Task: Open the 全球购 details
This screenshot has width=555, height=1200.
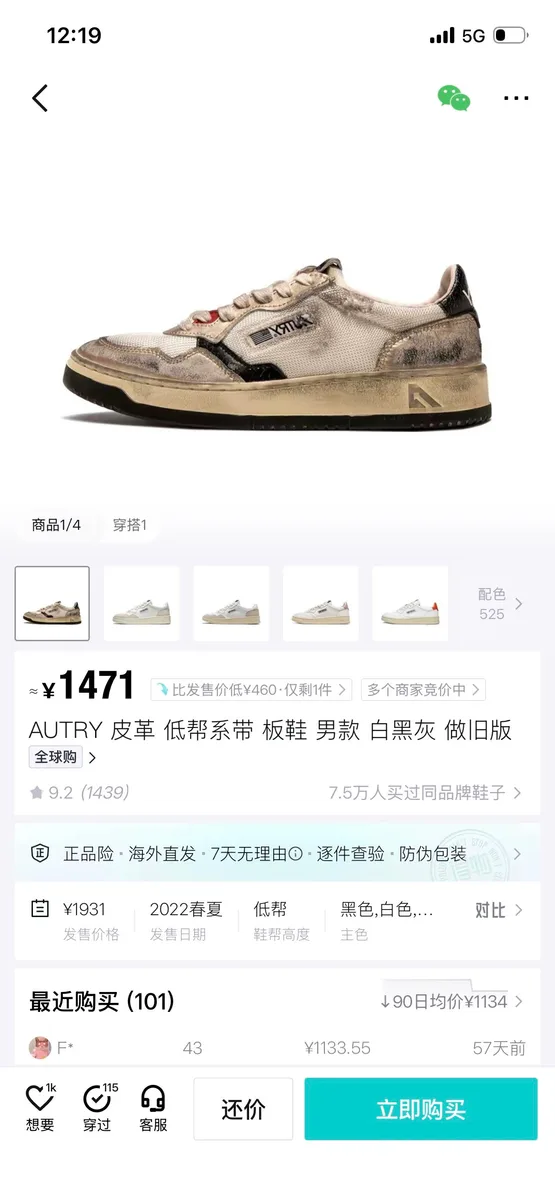Action: 62,757
